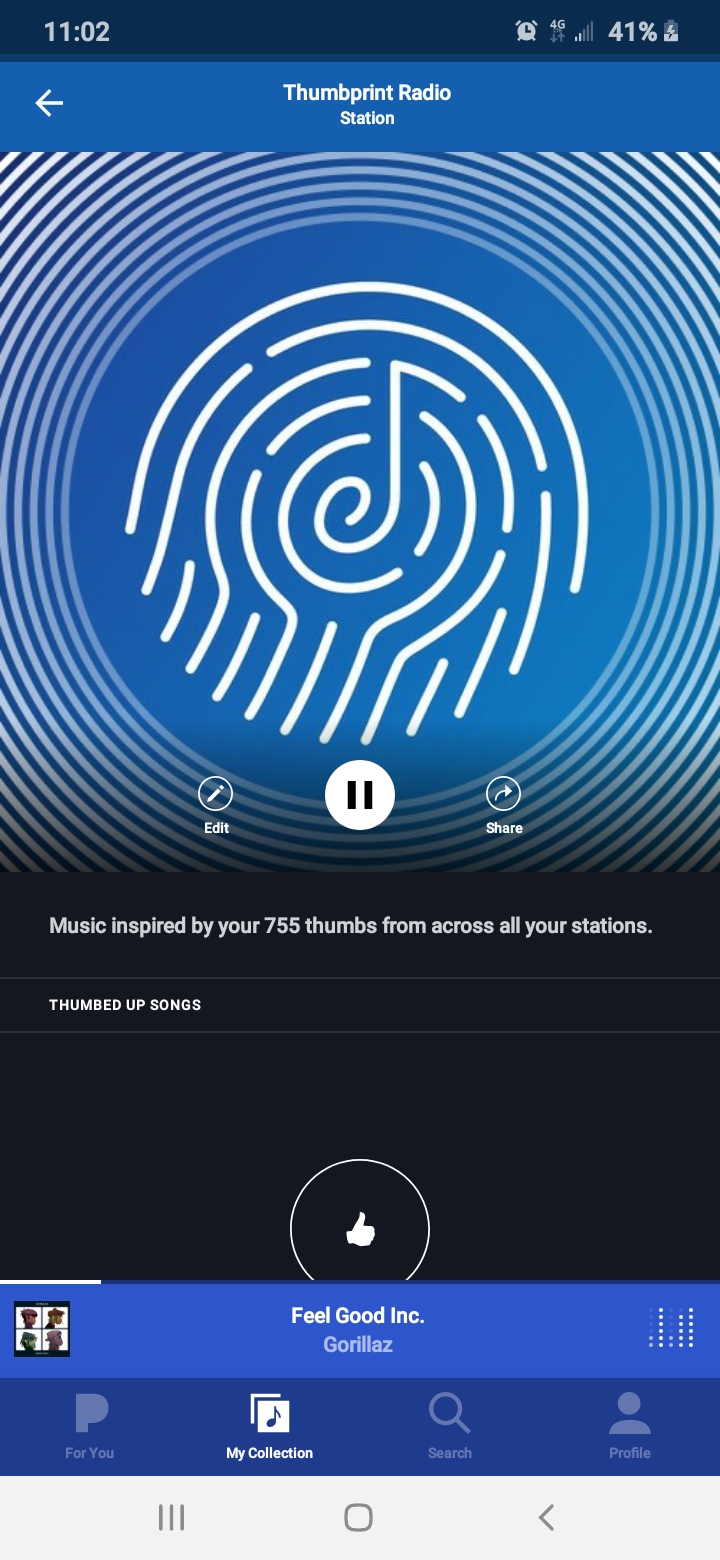Switch to the My Collection tab
Screen dimensions: 720x1560
coord(270,1427)
